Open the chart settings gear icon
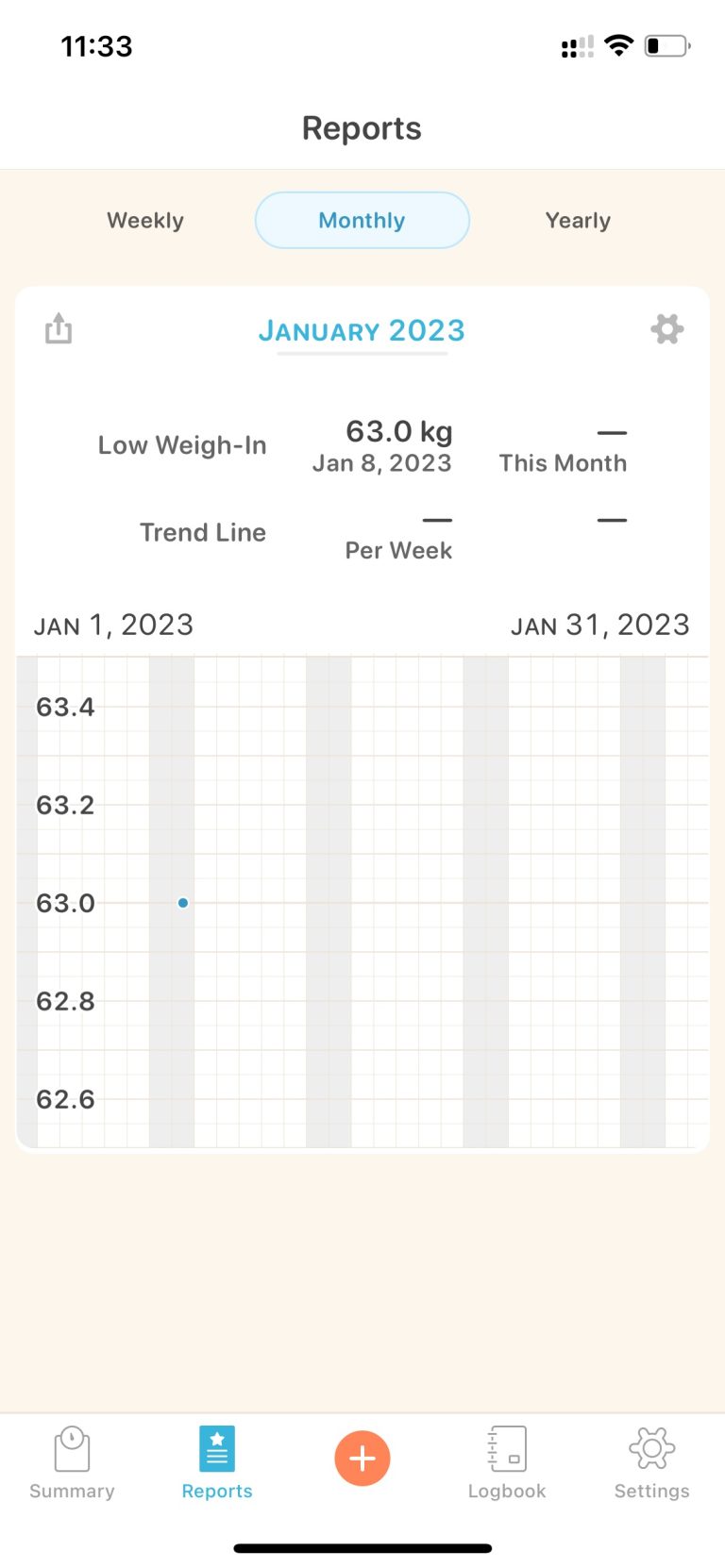The width and height of the screenshot is (725, 1568). point(666,328)
